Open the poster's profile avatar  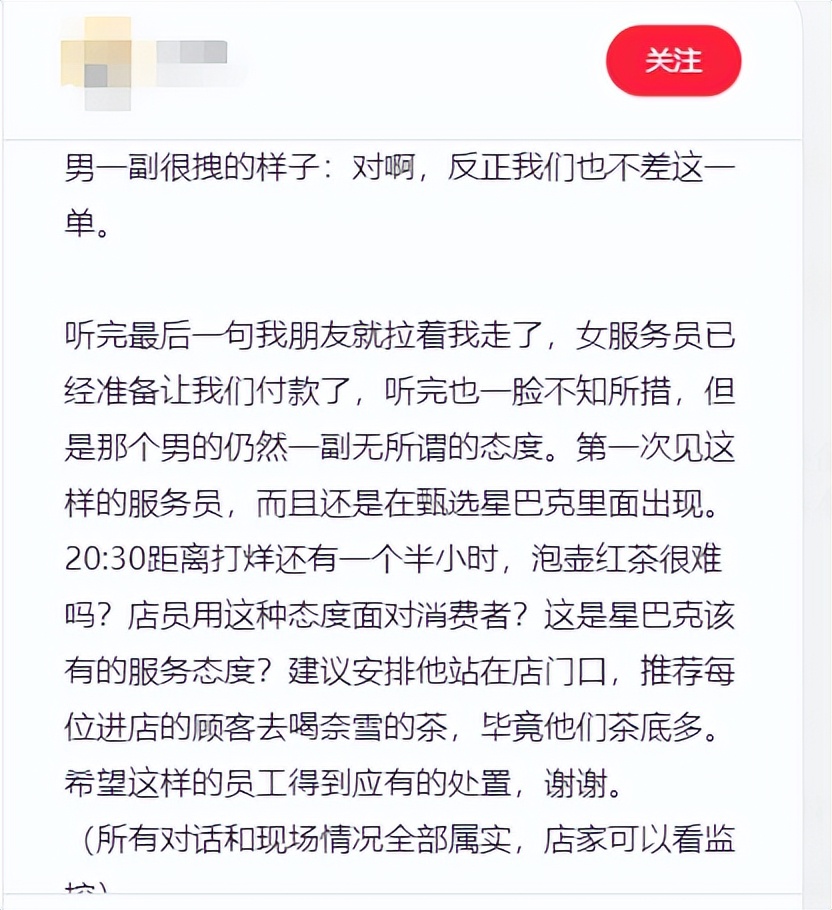click(96, 60)
